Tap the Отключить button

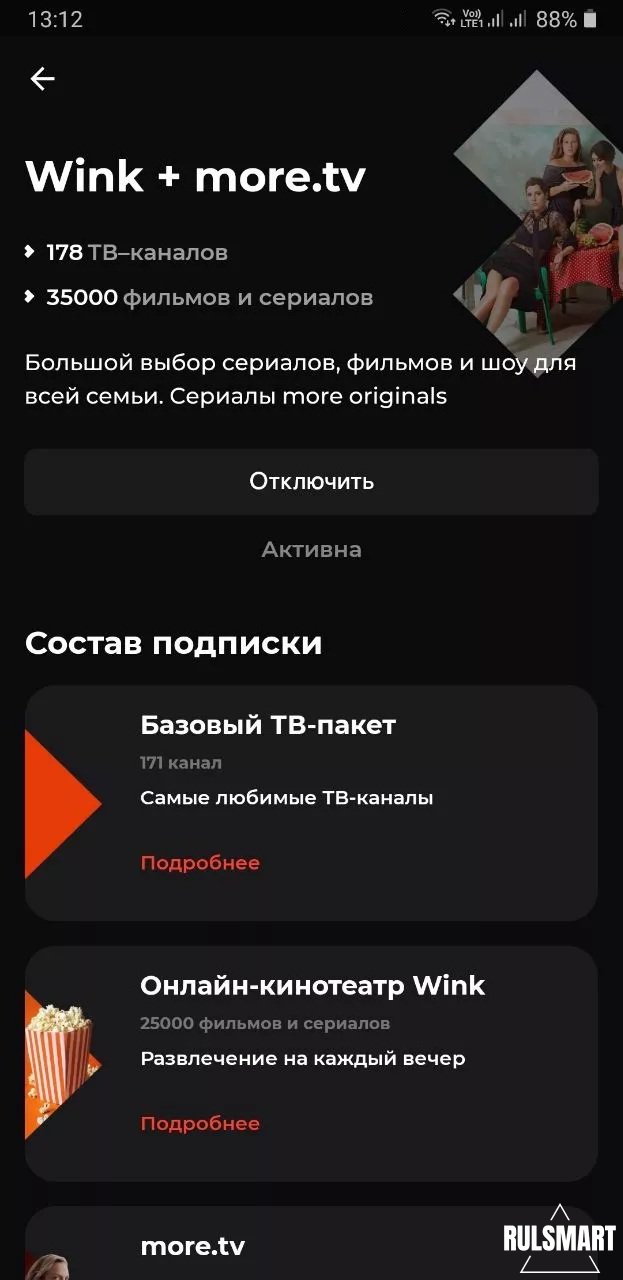click(x=311, y=481)
